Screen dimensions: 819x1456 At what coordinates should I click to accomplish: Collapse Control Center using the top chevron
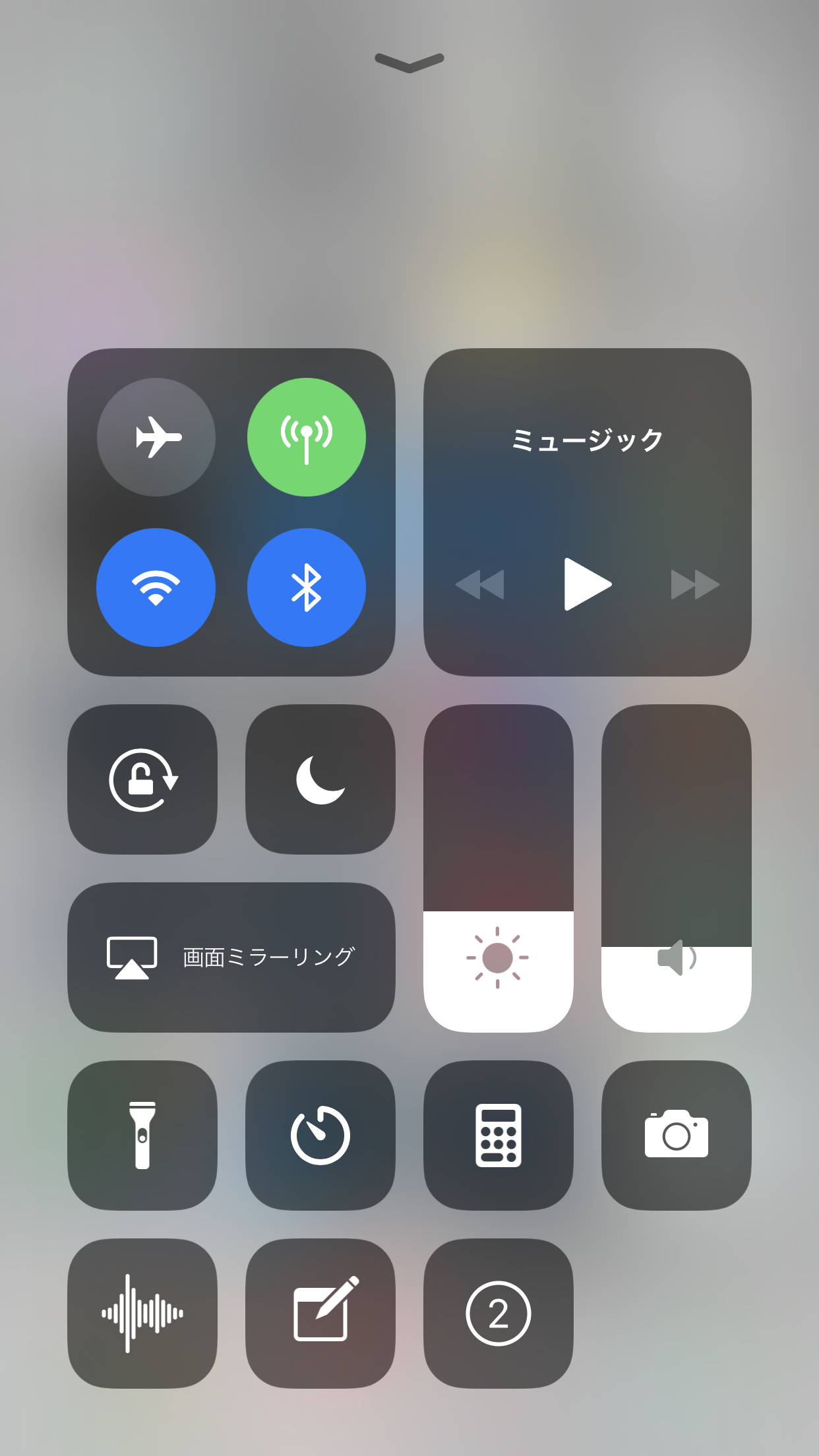click(x=409, y=61)
